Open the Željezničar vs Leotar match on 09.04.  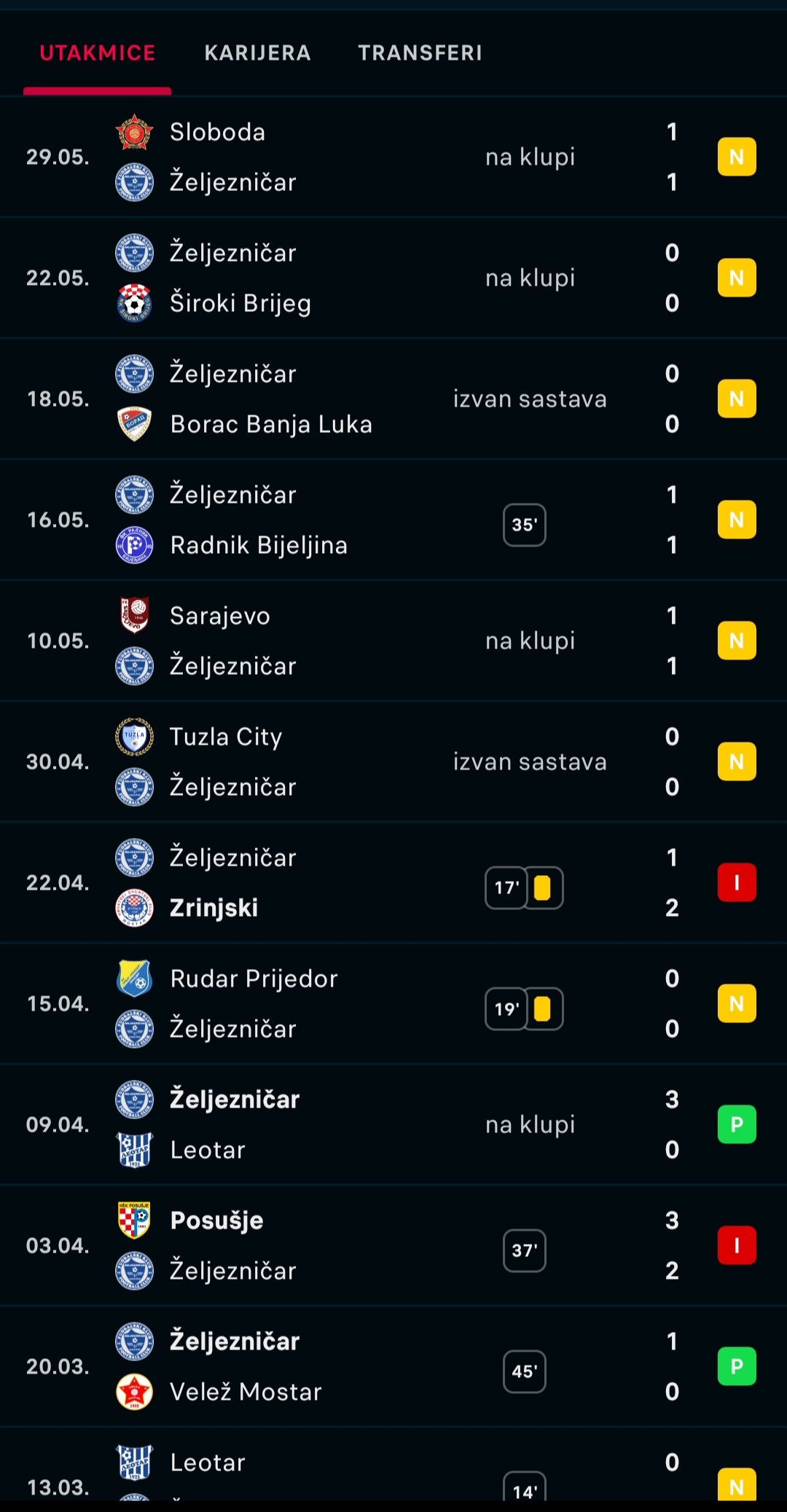click(393, 1124)
